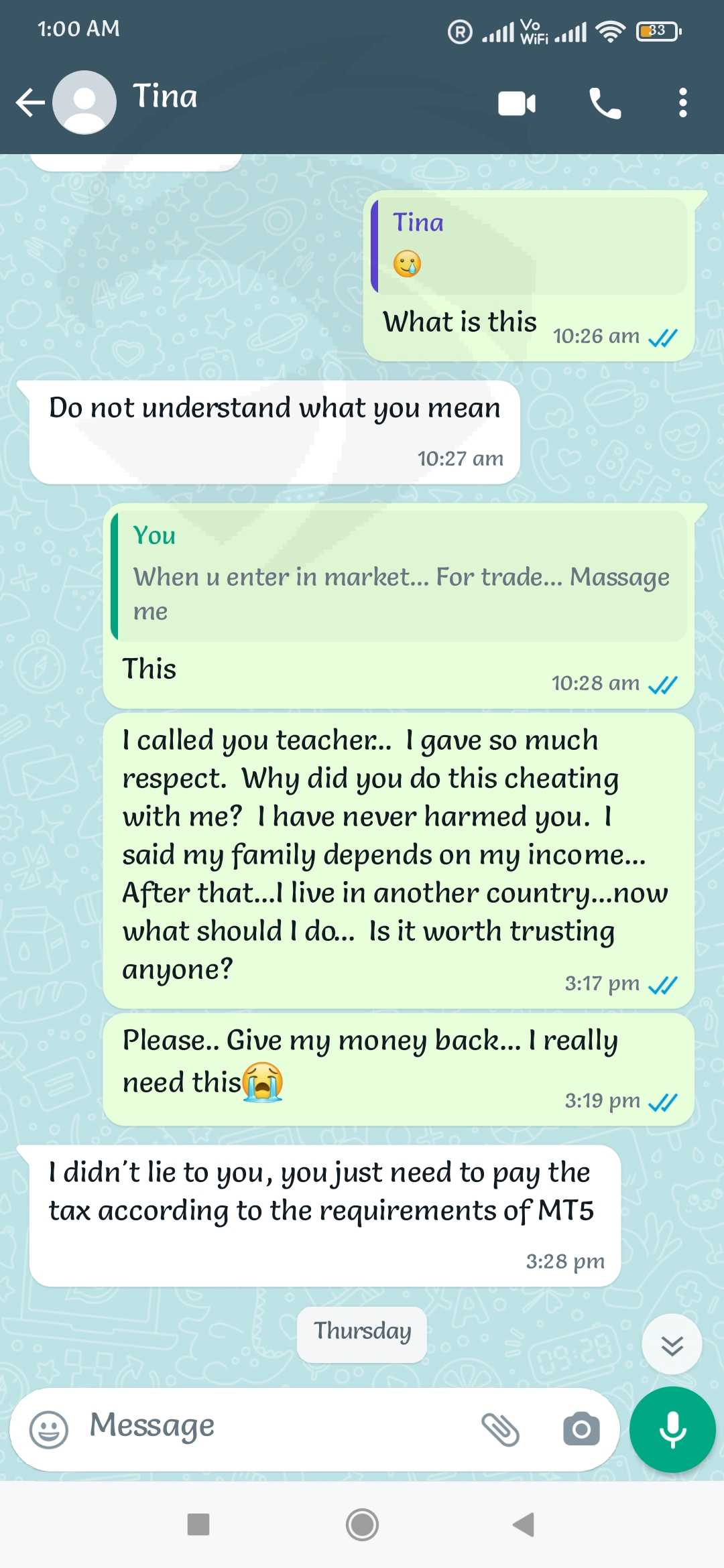This screenshot has height=1568, width=724.
Task: Open the recent apps view
Action: 198,1524
